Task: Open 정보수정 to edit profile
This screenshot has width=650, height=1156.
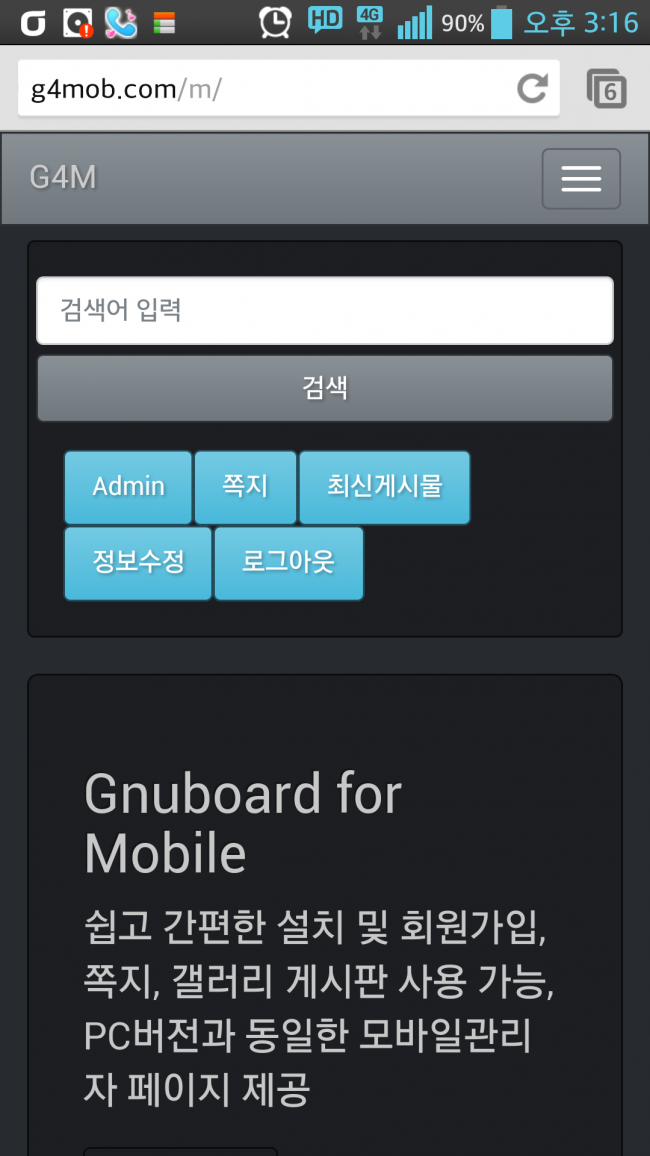Action: coord(138,563)
